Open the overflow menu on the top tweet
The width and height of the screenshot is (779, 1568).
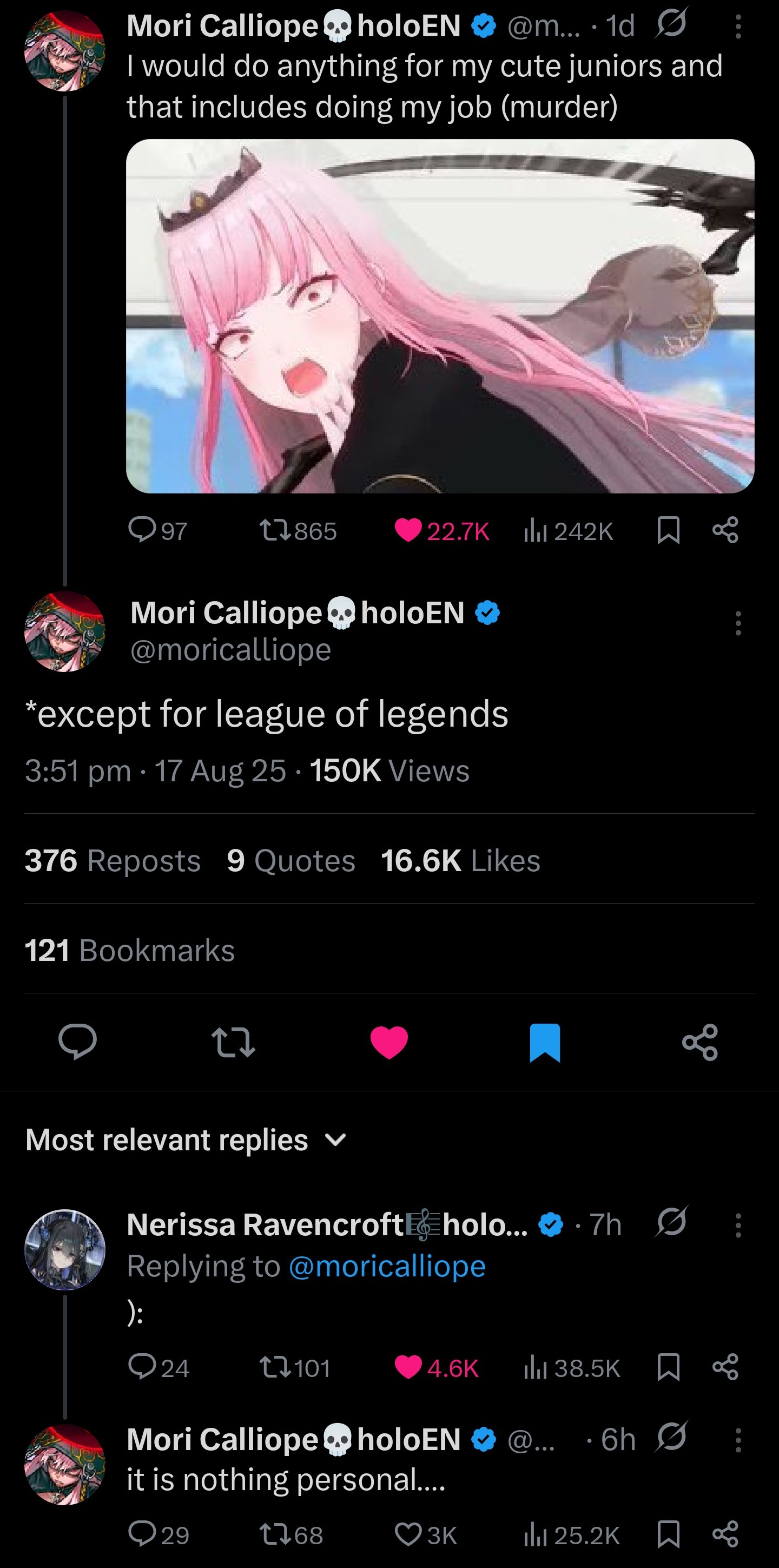[x=738, y=27]
